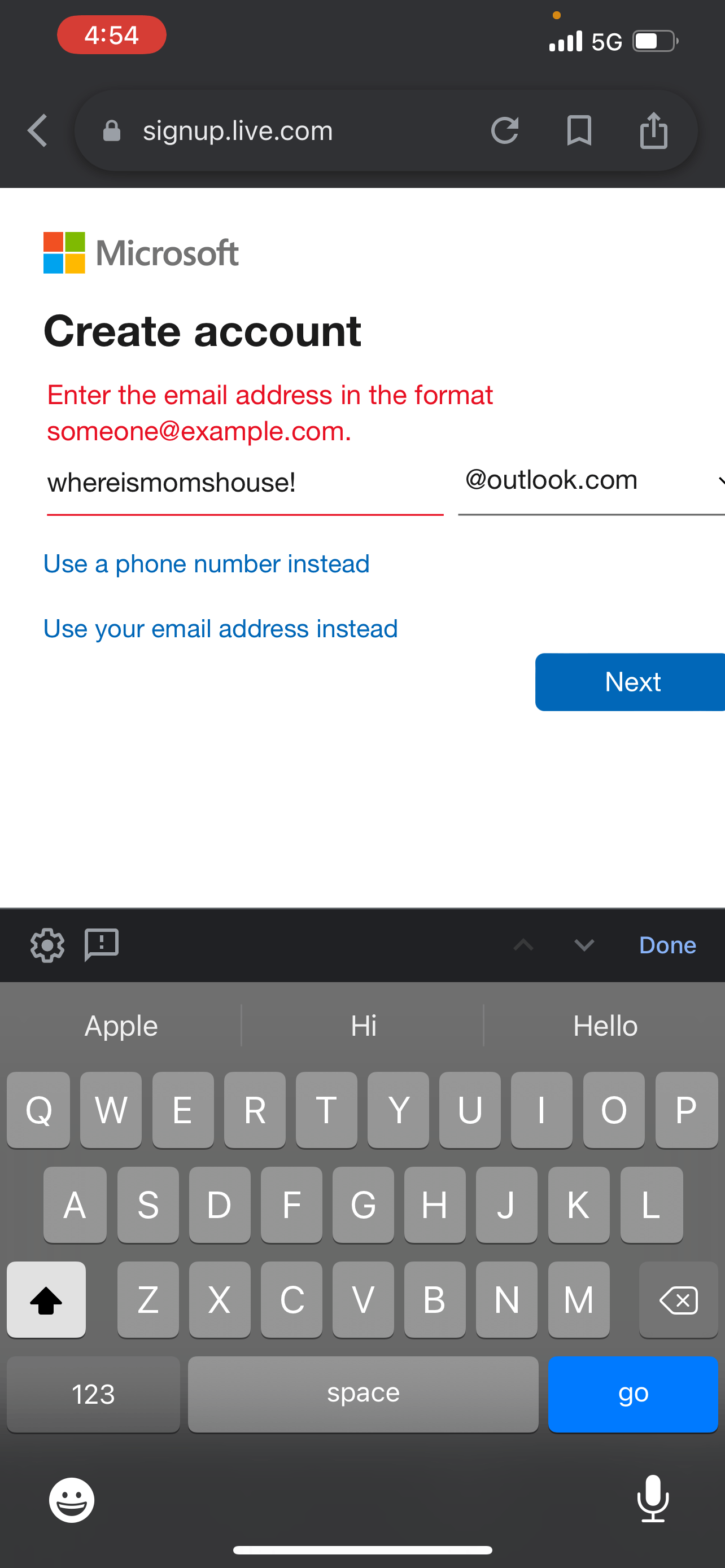The width and height of the screenshot is (725, 1568).
Task: Start voice dictation with microphone
Action: tap(653, 1499)
